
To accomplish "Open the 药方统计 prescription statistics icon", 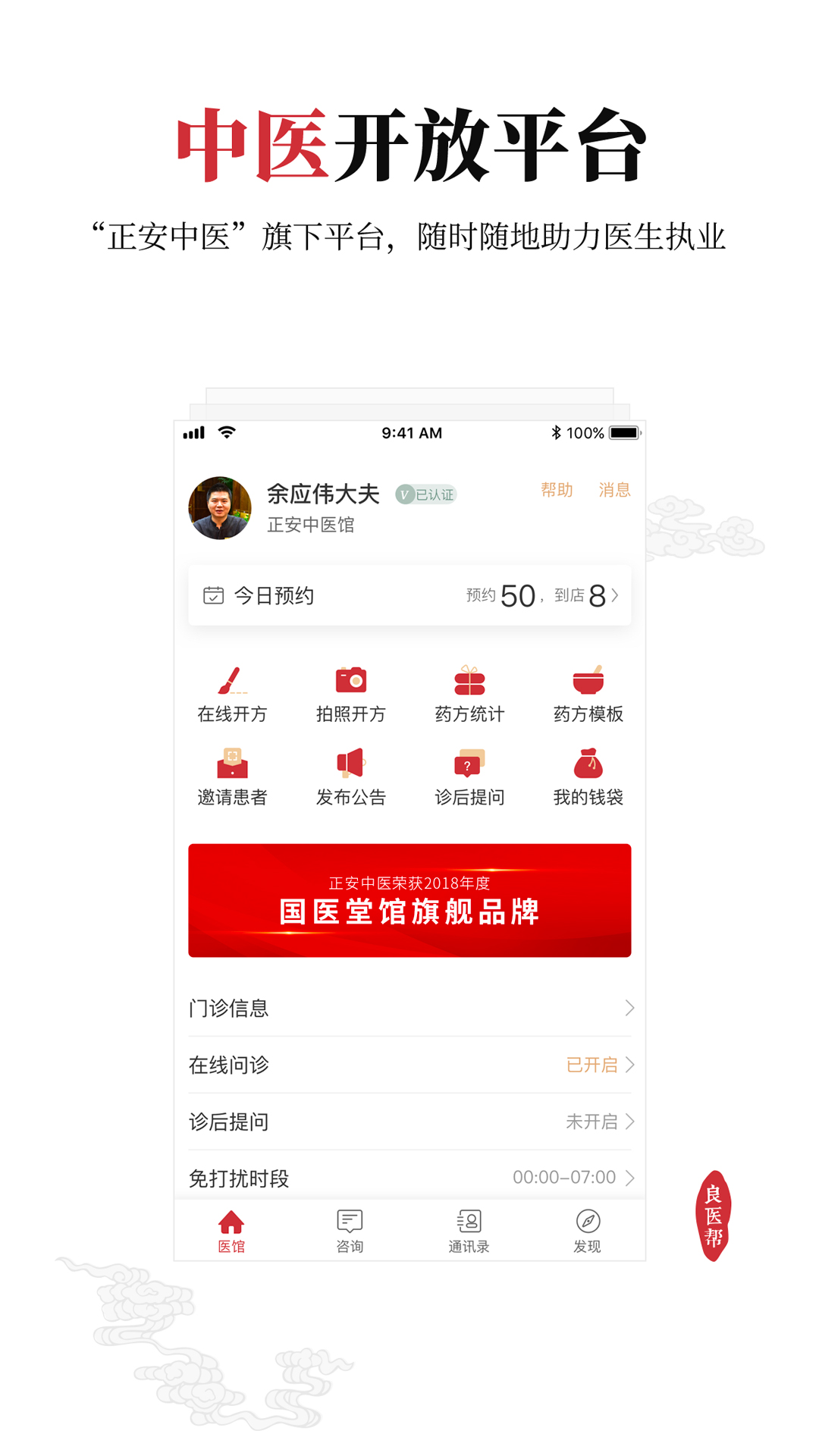I will [x=468, y=692].
